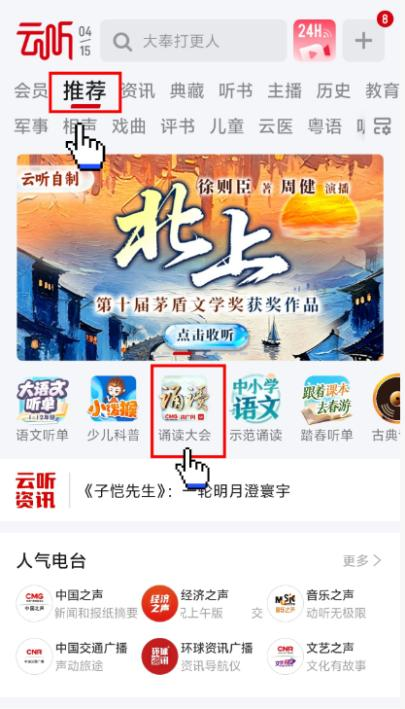This screenshot has height=709, width=405.
Task: Tap the plus button with badge
Action: pos(363,41)
